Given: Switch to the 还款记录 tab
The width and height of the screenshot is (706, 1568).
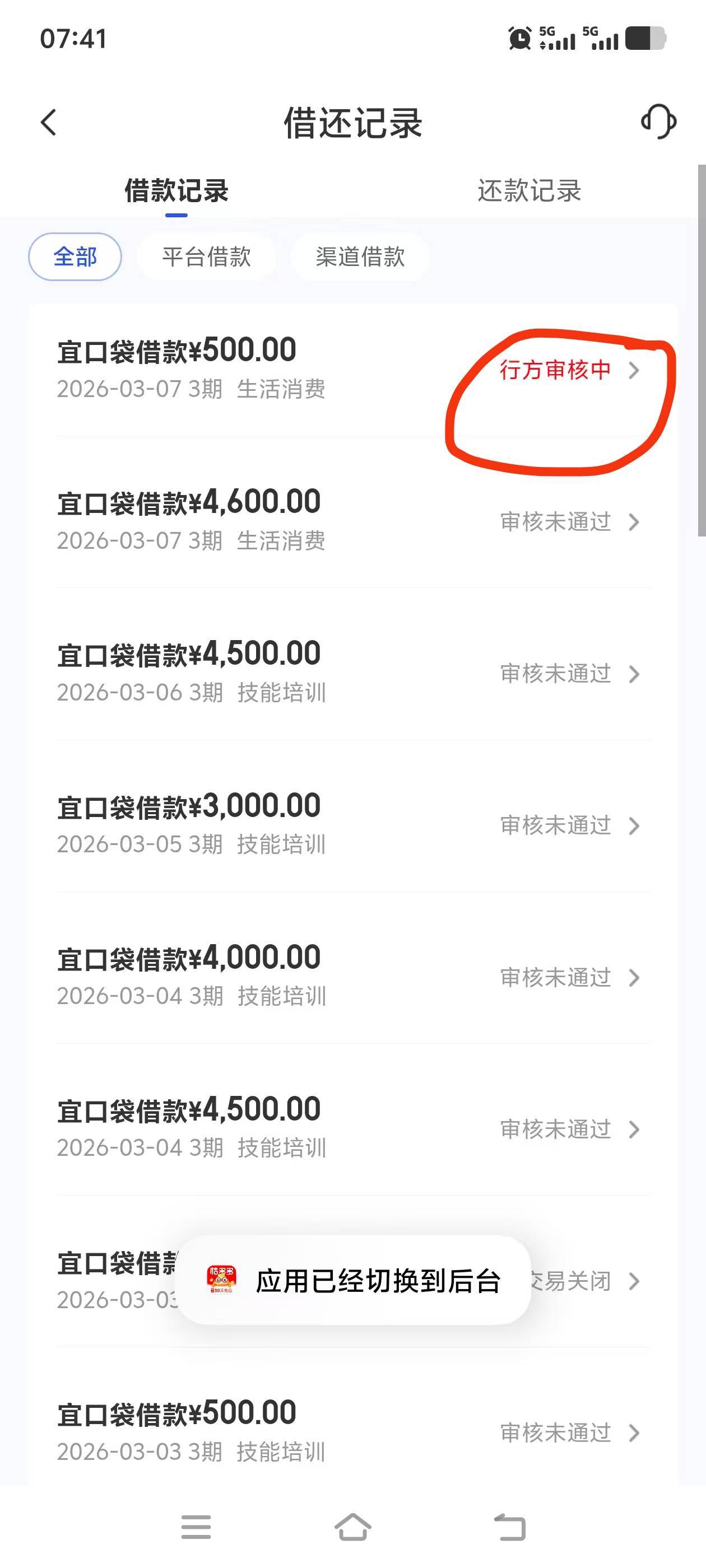Looking at the screenshot, I should pos(529,191).
